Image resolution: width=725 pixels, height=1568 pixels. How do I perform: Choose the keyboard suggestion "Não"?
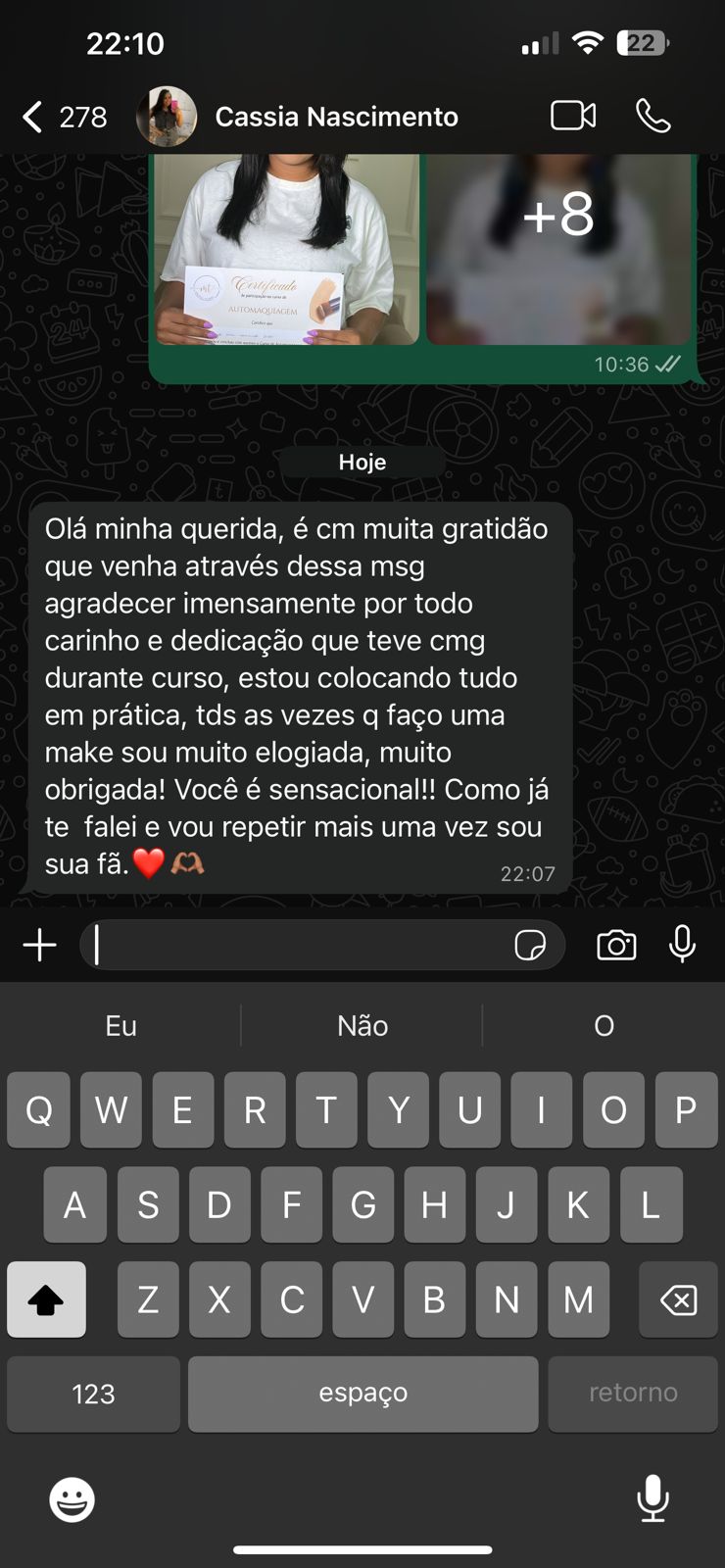point(362,1026)
